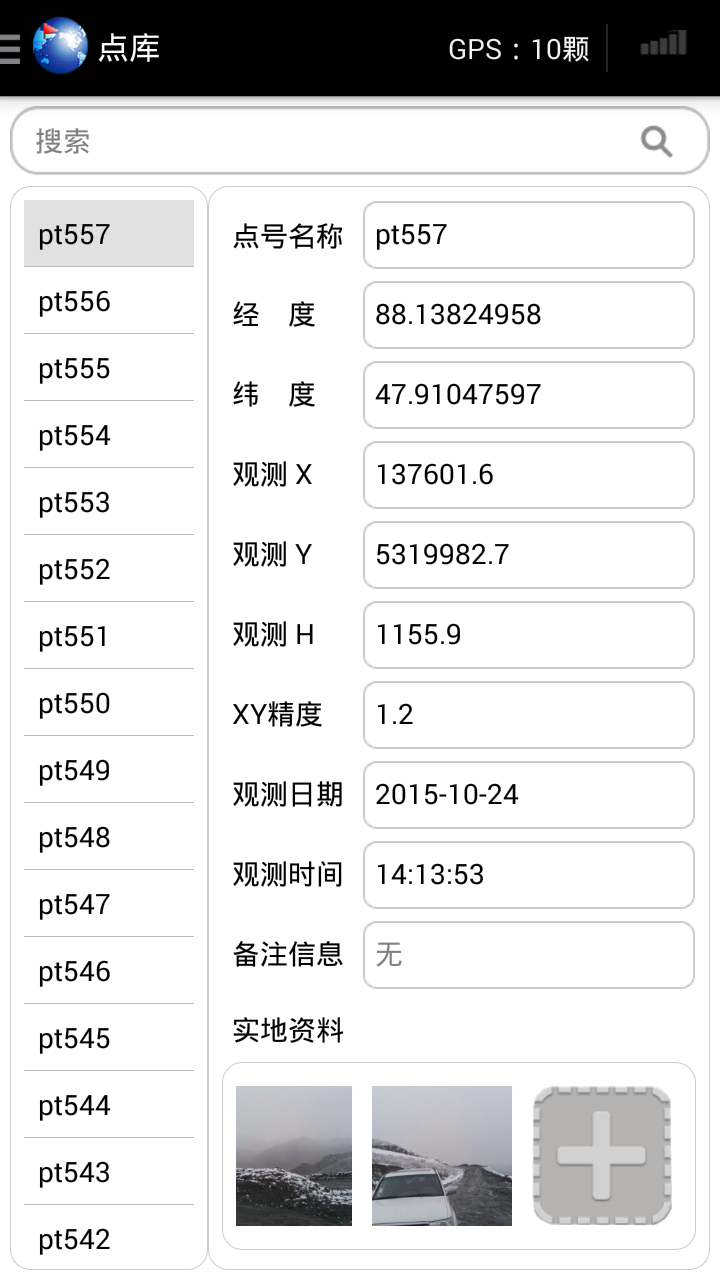Viewport: 720px width, 1280px height.
Task: Tap the 经度 longitude field
Action: click(528, 315)
